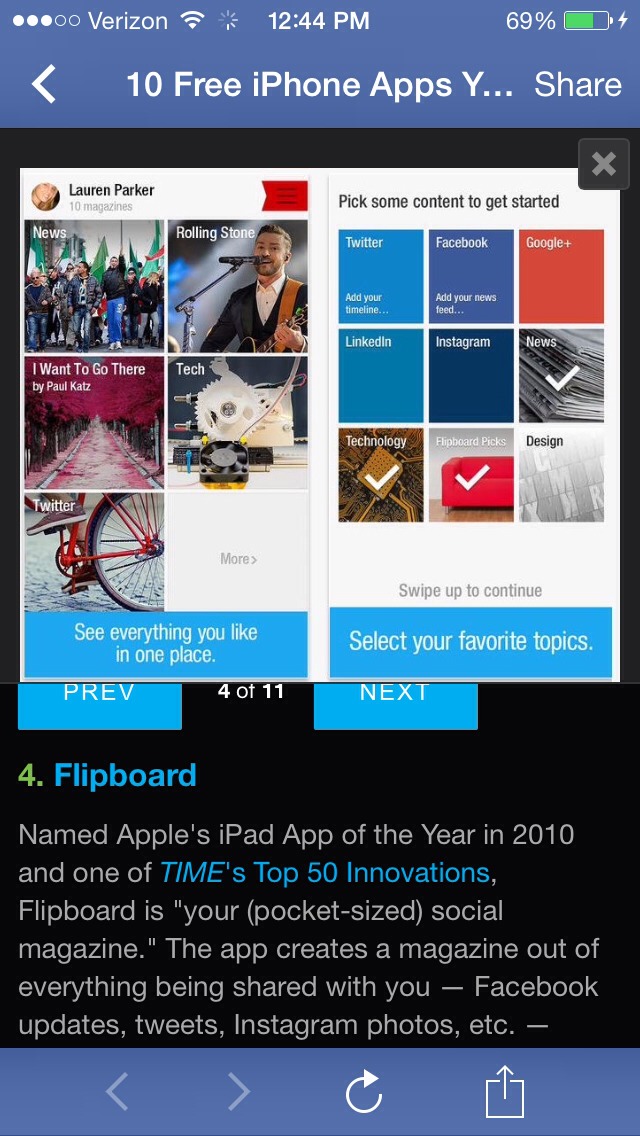Open the TIME's Top 50 Innovations link

tap(324, 872)
